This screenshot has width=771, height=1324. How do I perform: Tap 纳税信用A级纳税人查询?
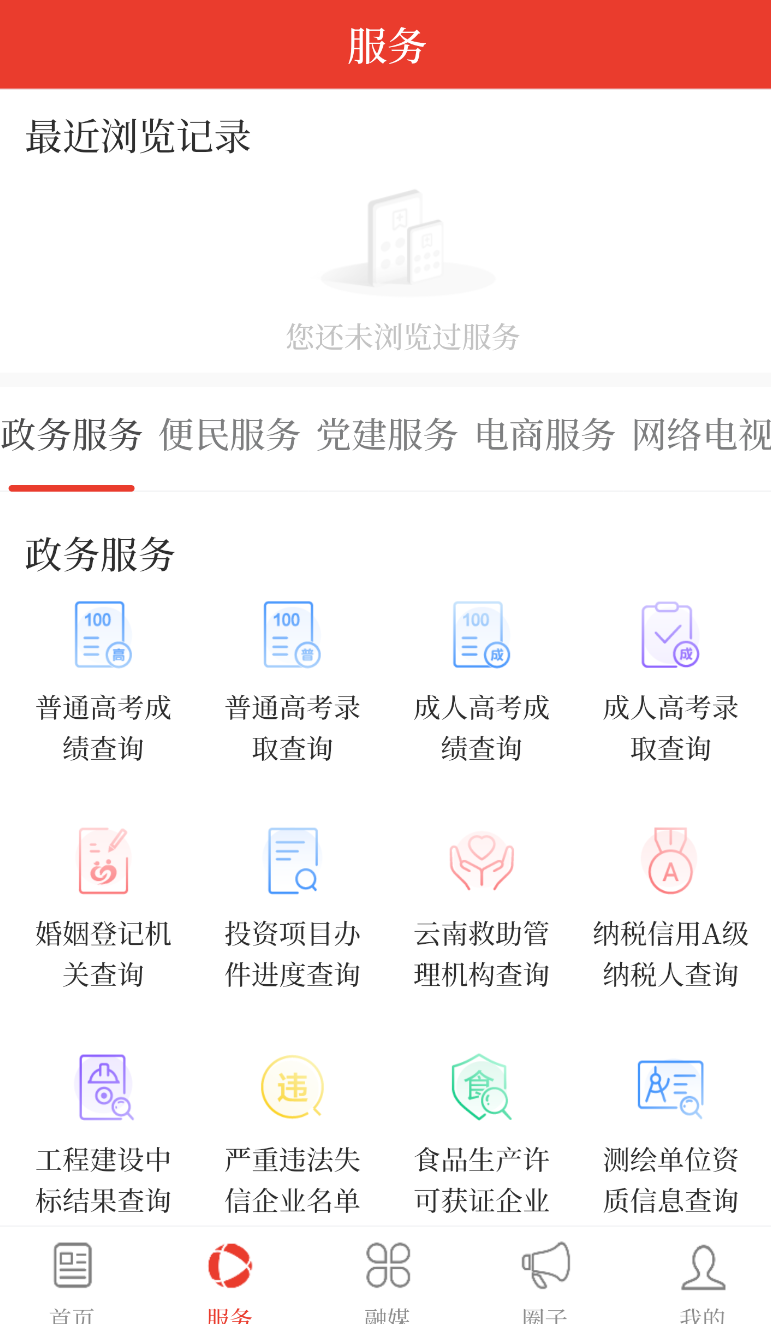click(x=670, y=908)
